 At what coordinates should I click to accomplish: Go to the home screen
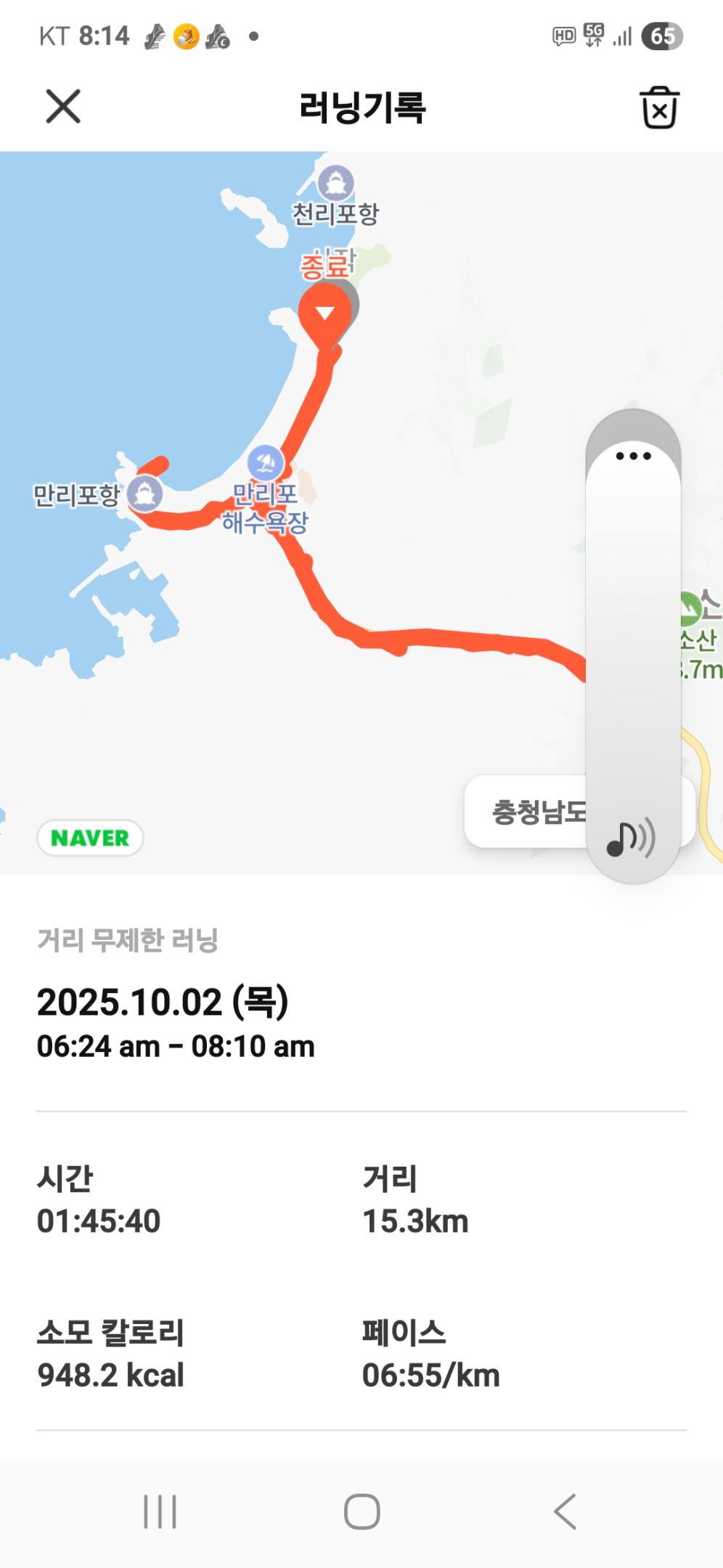click(x=361, y=1511)
